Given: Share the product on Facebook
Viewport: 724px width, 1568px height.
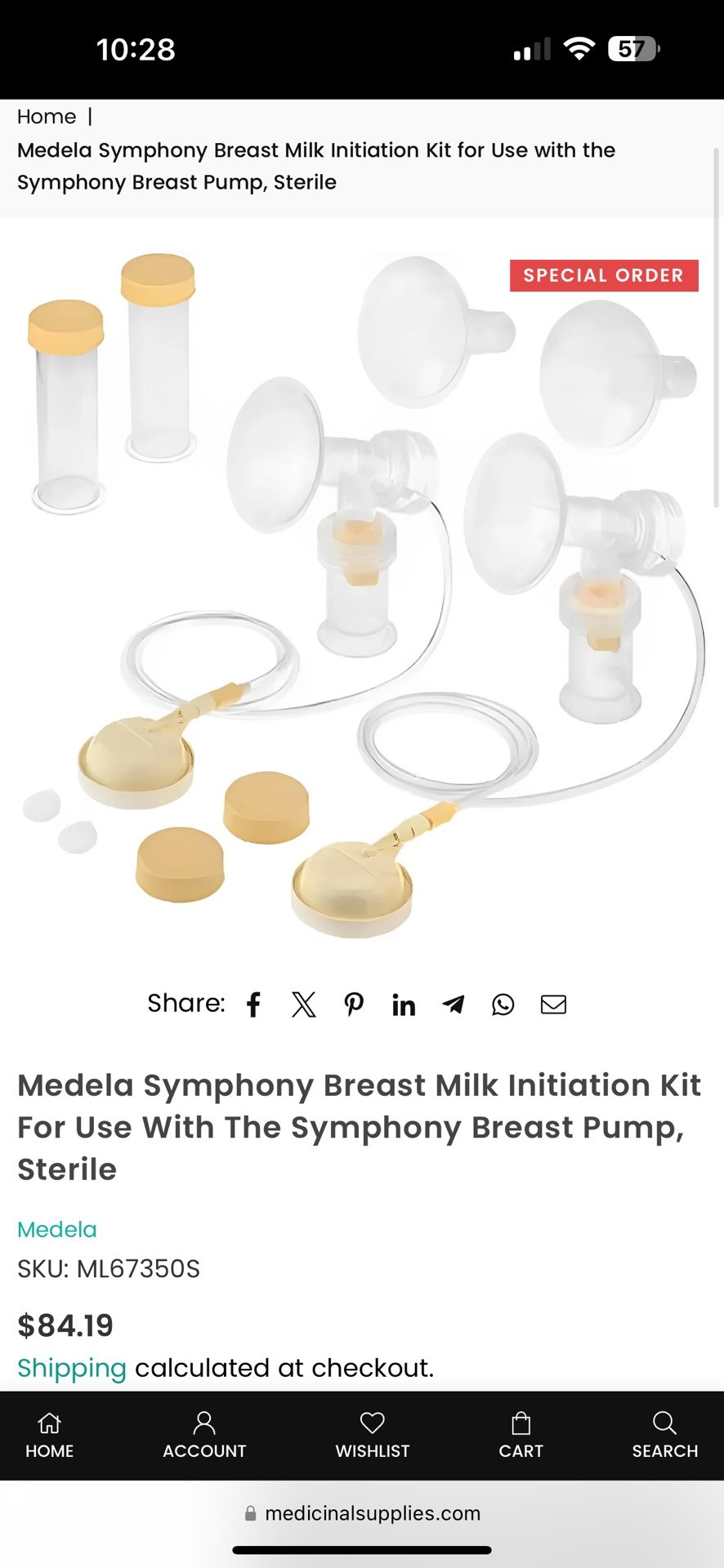Looking at the screenshot, I should pos(253,1004).
